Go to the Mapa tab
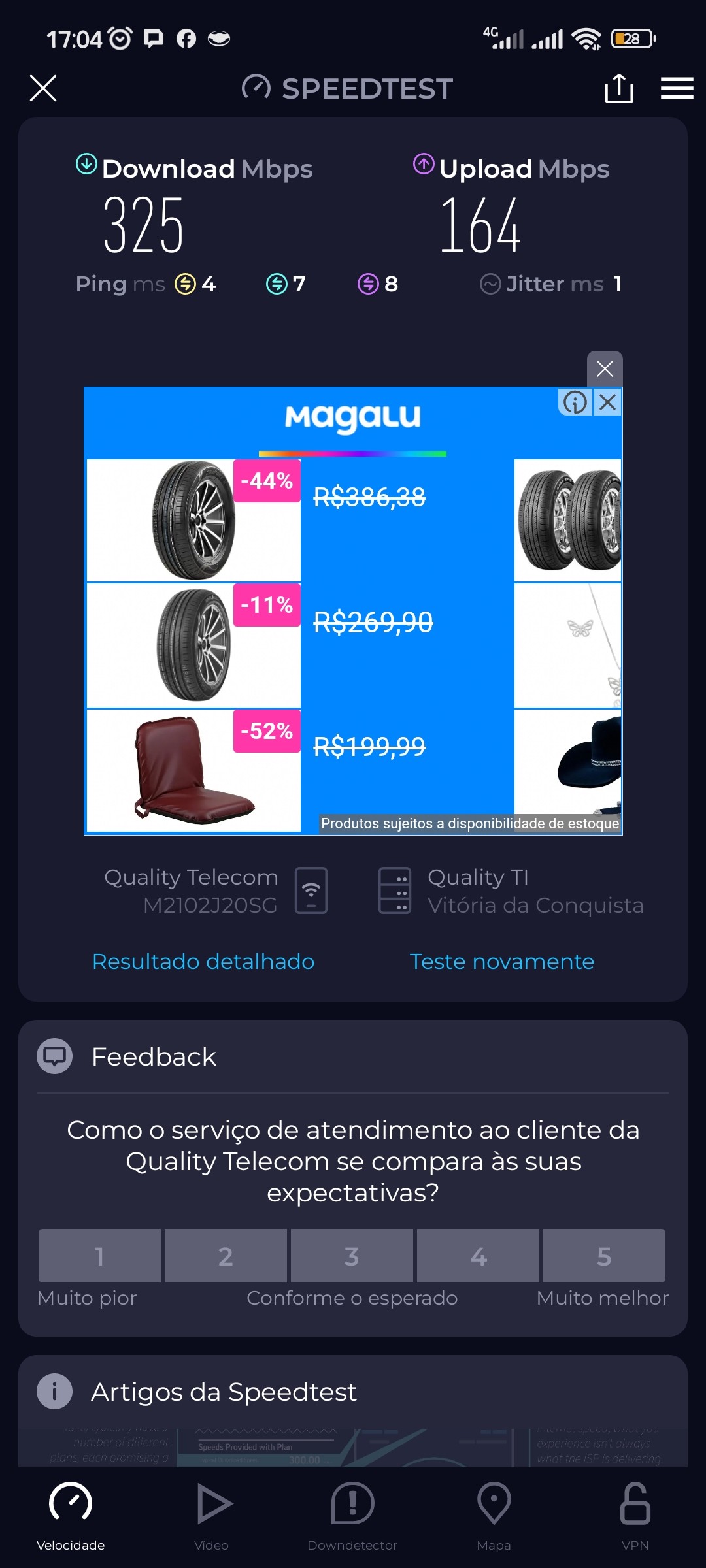Screen dimensions: 706x1568 (x=494, y=1516)
